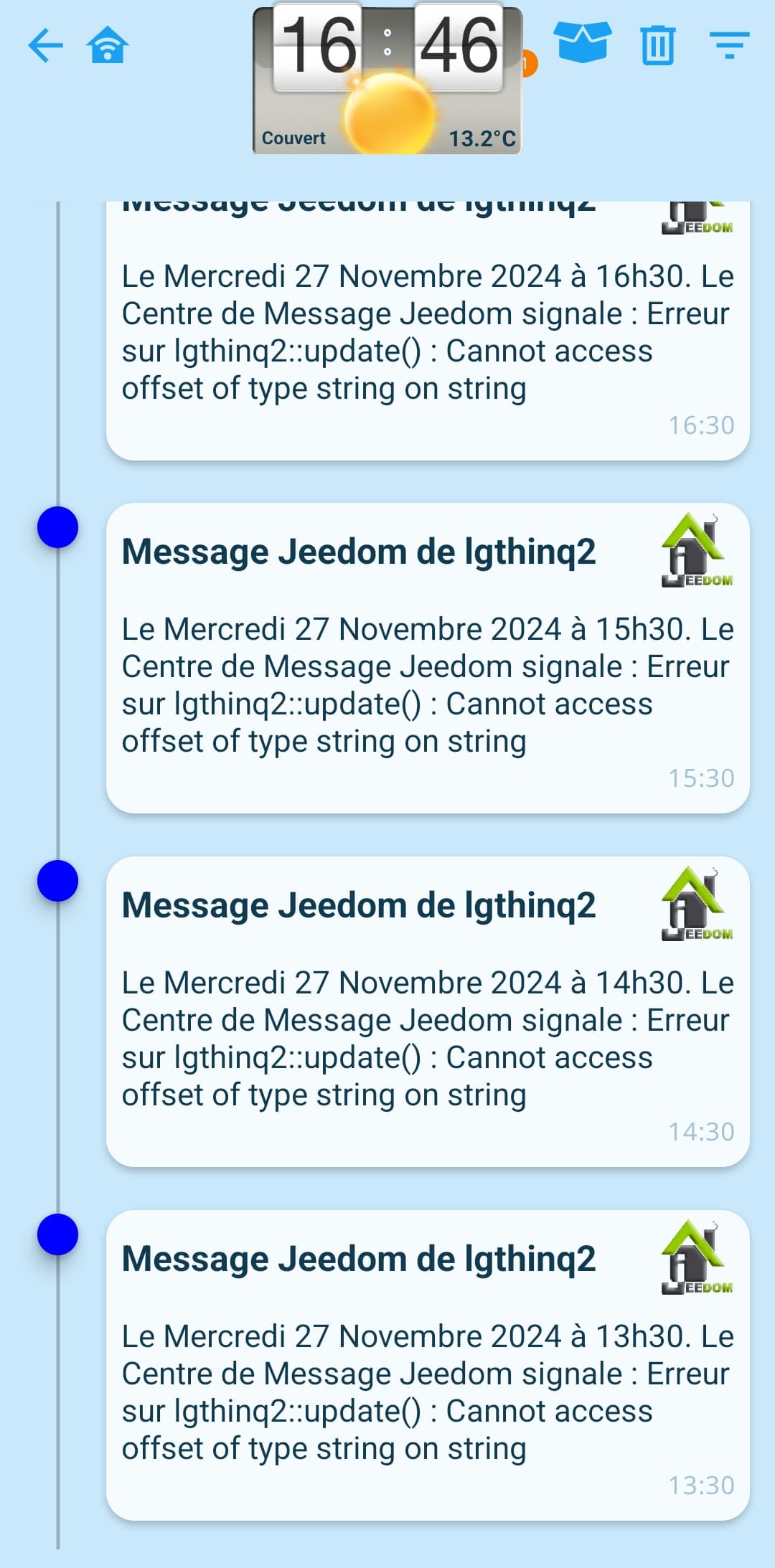This screenshot has width=775, height=1568.
Task: Open the lgthinq2 message from 15h30
Action: tap(428, 658)
